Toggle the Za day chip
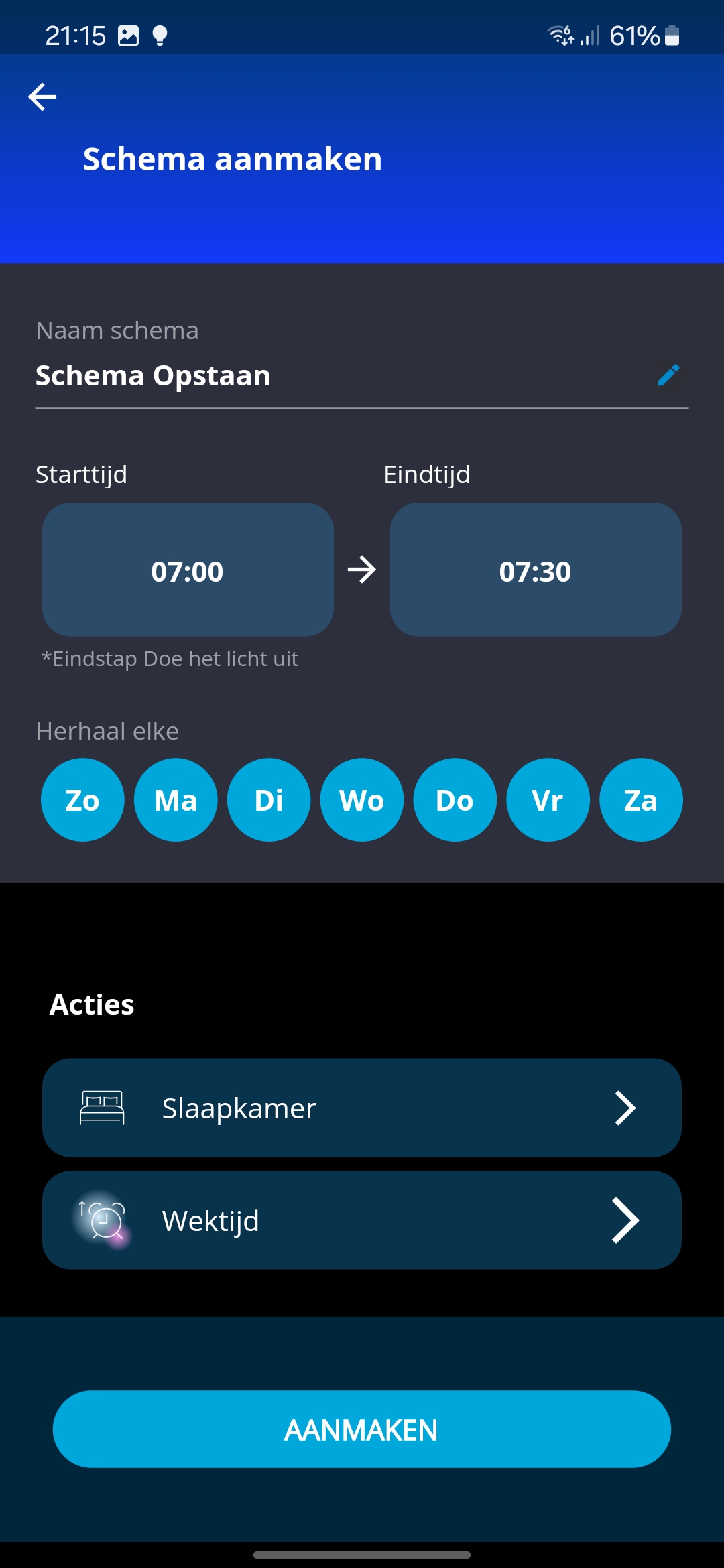The image size is (724, 1568). (x=641, y=800)
